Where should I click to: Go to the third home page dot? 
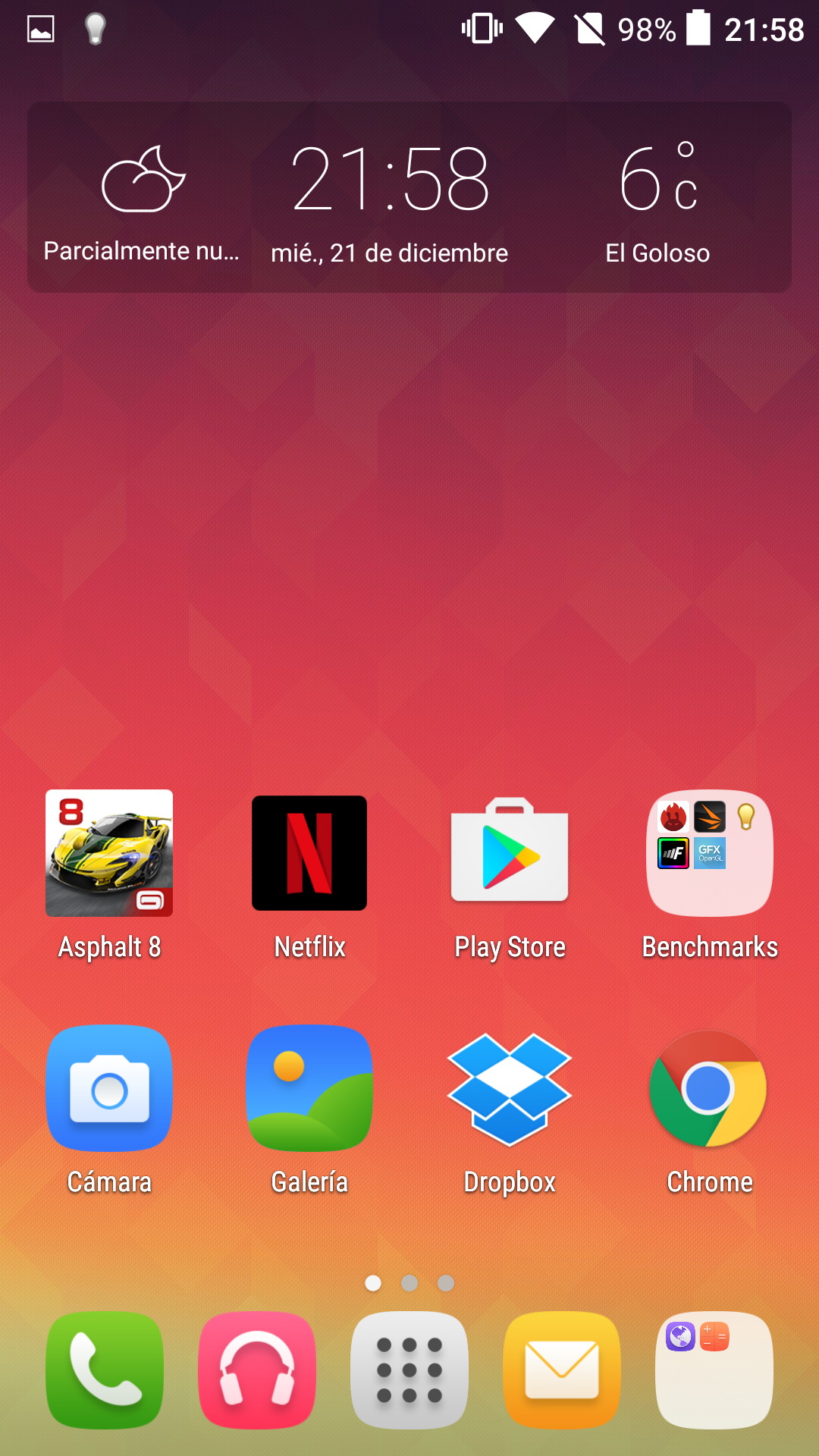tap(446, 1282)
